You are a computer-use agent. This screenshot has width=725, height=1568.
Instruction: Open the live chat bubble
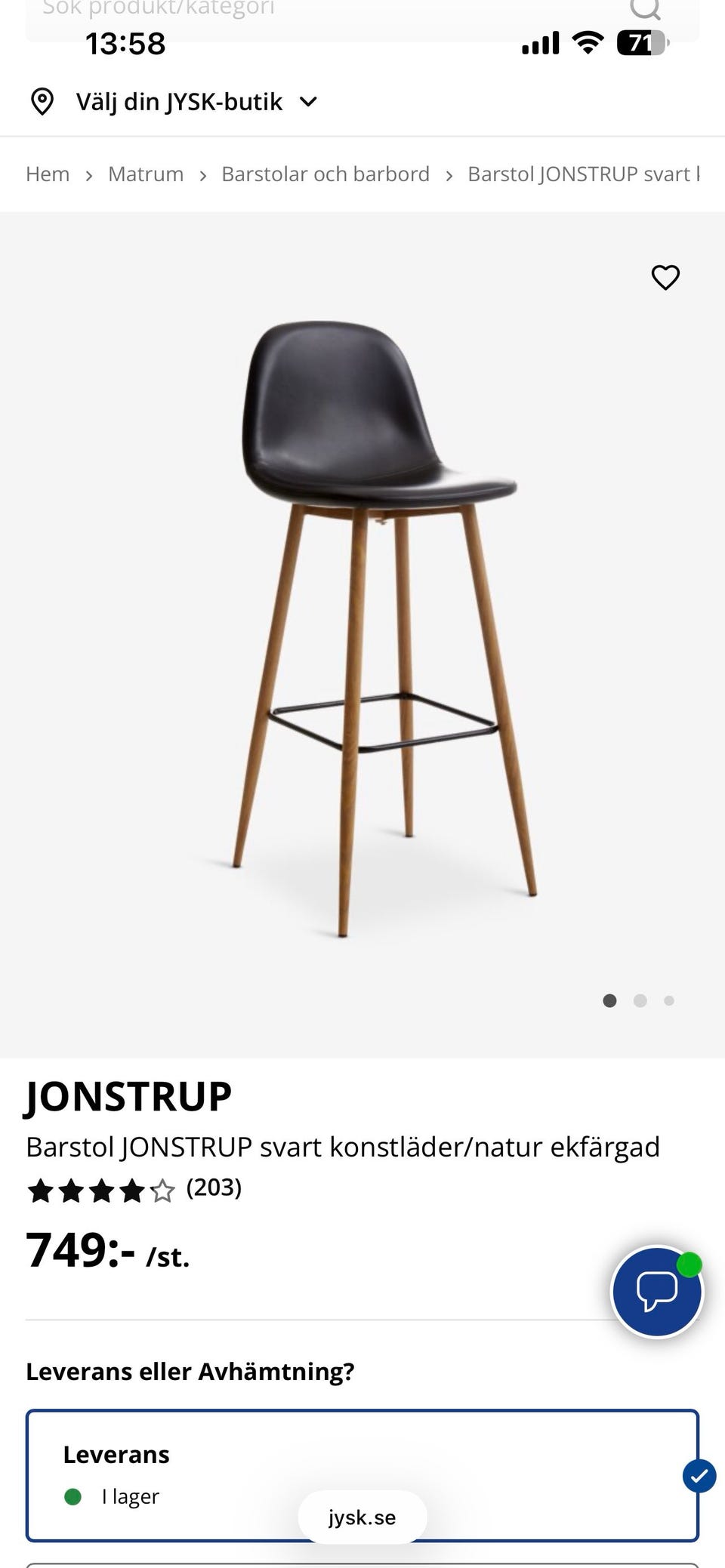click(x=657, y=1291)
